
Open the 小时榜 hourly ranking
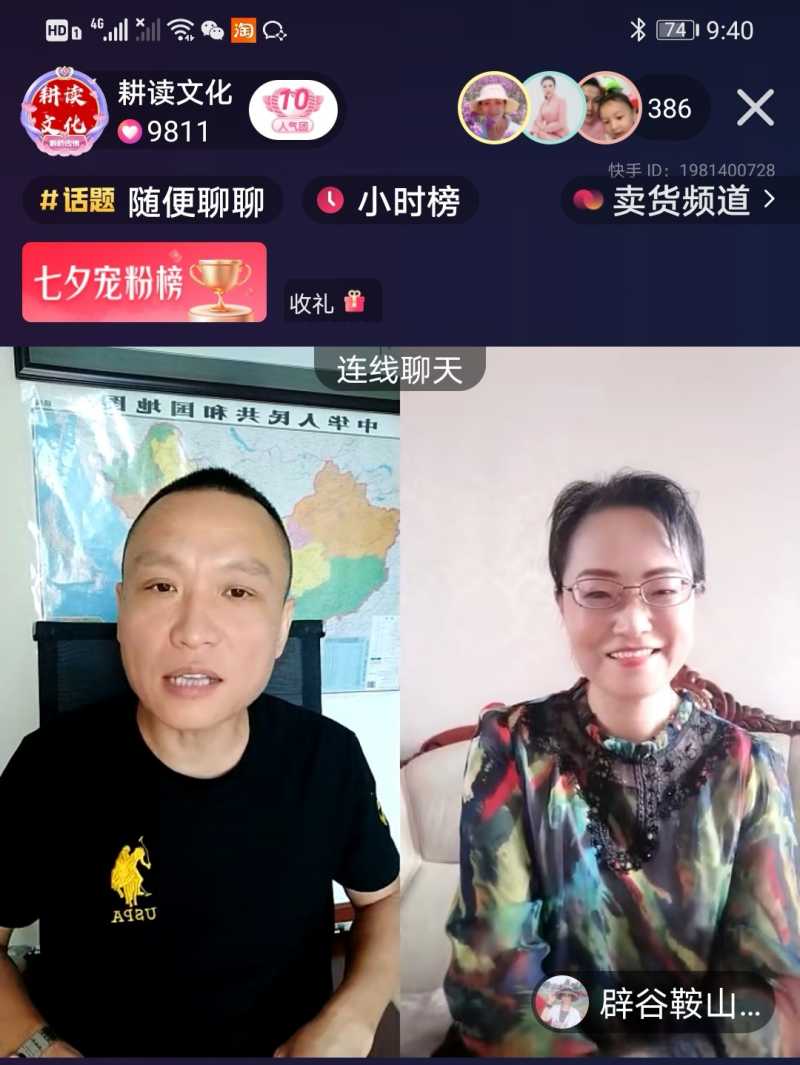390,201
